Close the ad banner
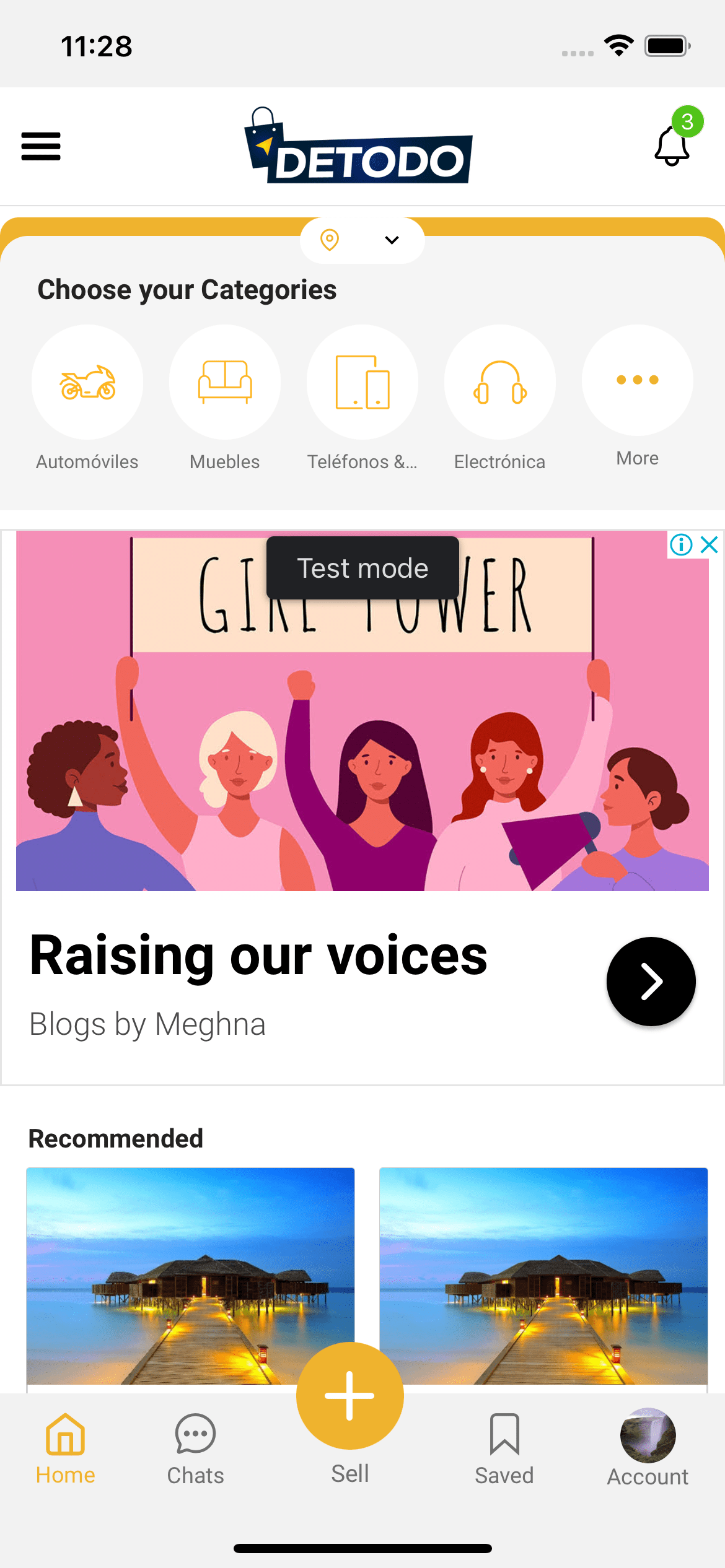The image size is (725, 1568). pyautogui.click(x=710, y=544)
